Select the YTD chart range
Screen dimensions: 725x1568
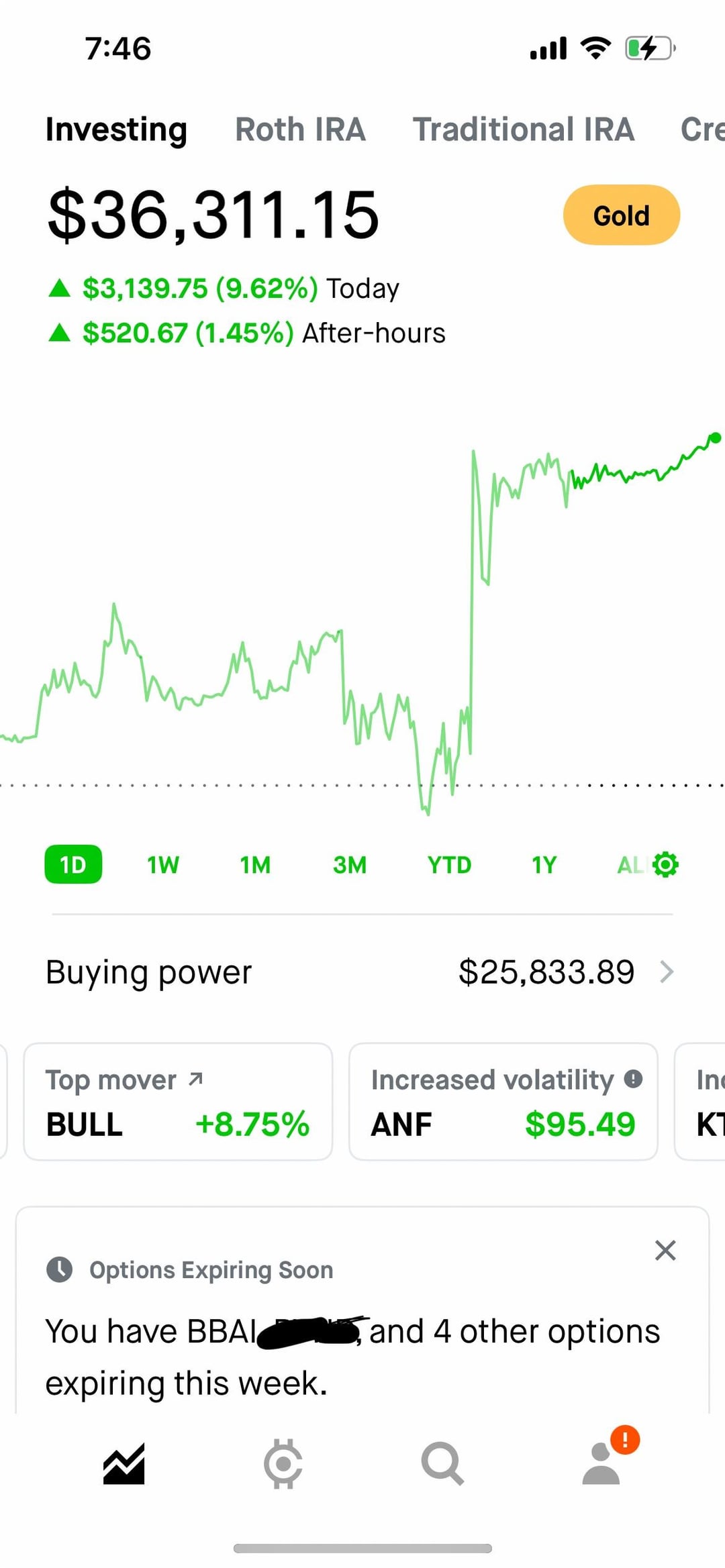pyautogui.click(x=449, y=865)
